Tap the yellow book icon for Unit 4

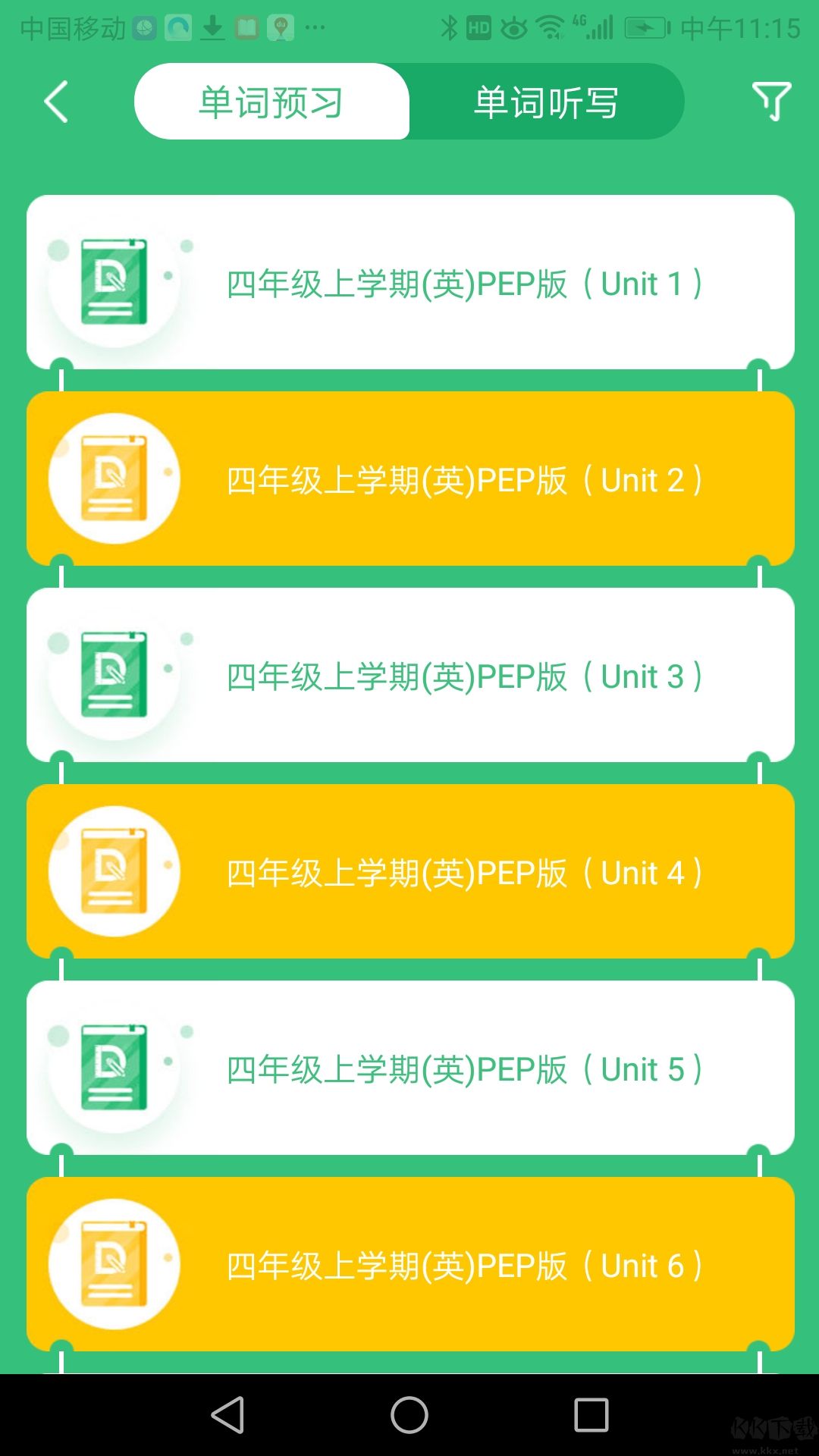click(x=114, y=872)
